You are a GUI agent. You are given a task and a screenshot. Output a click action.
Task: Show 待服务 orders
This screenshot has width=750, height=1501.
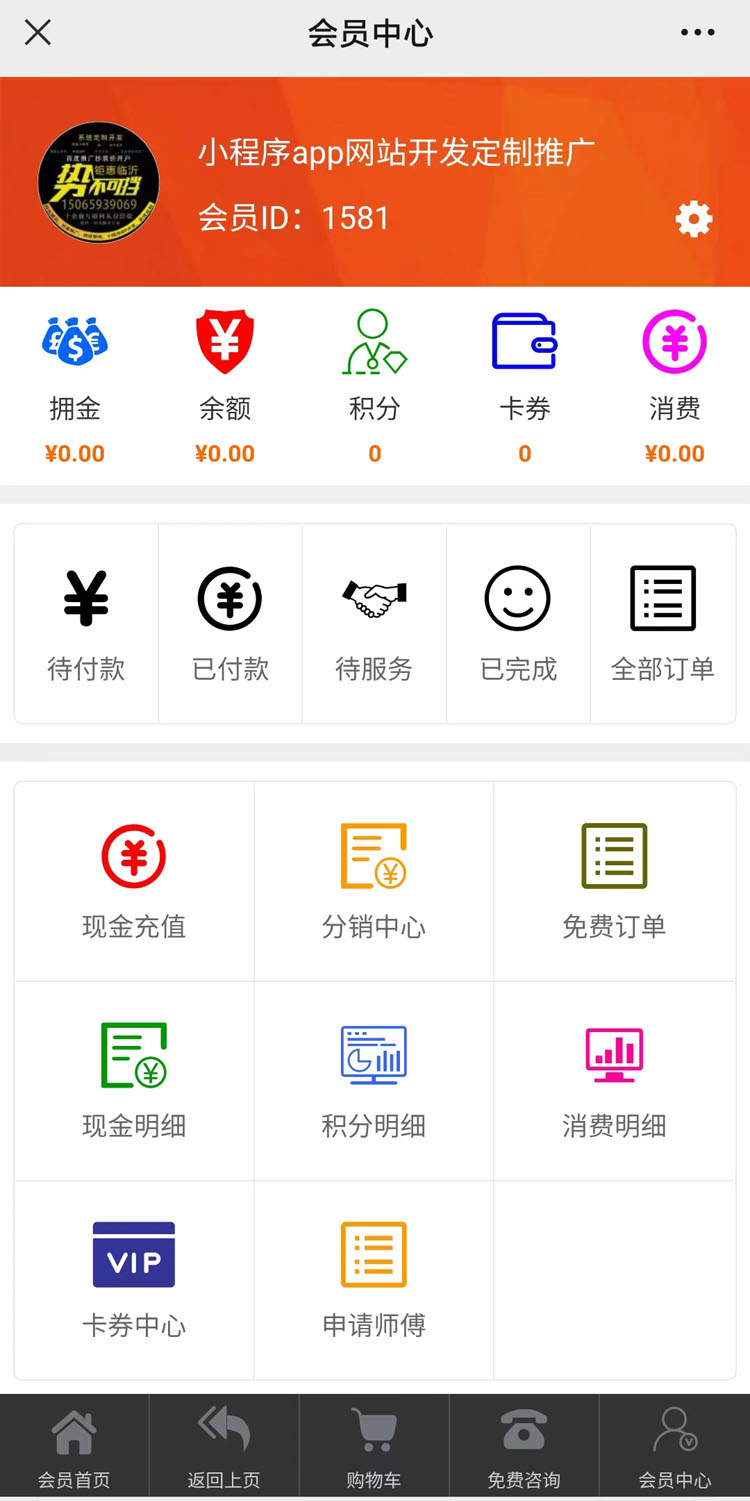374,623
